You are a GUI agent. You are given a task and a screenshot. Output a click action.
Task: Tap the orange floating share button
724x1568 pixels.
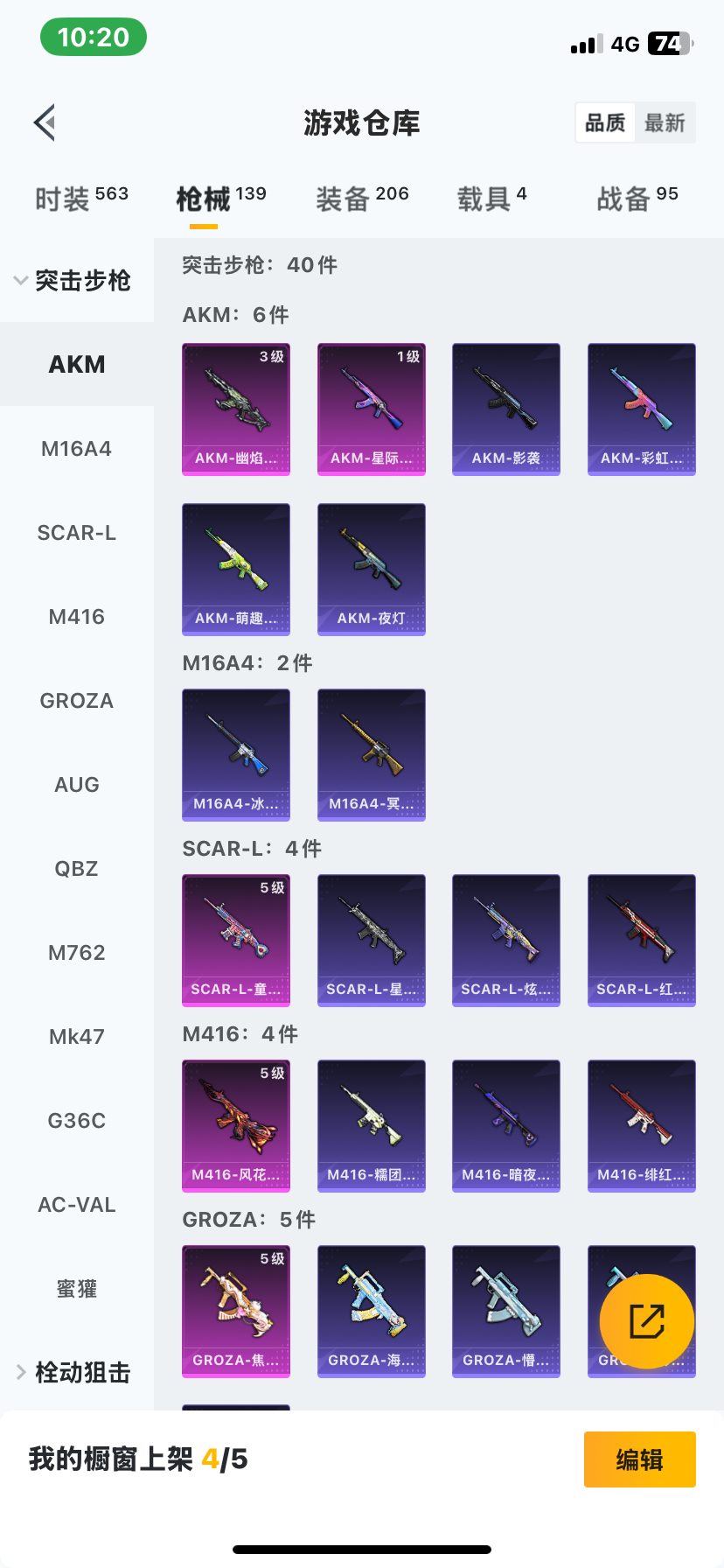(x=647, y=1321)
